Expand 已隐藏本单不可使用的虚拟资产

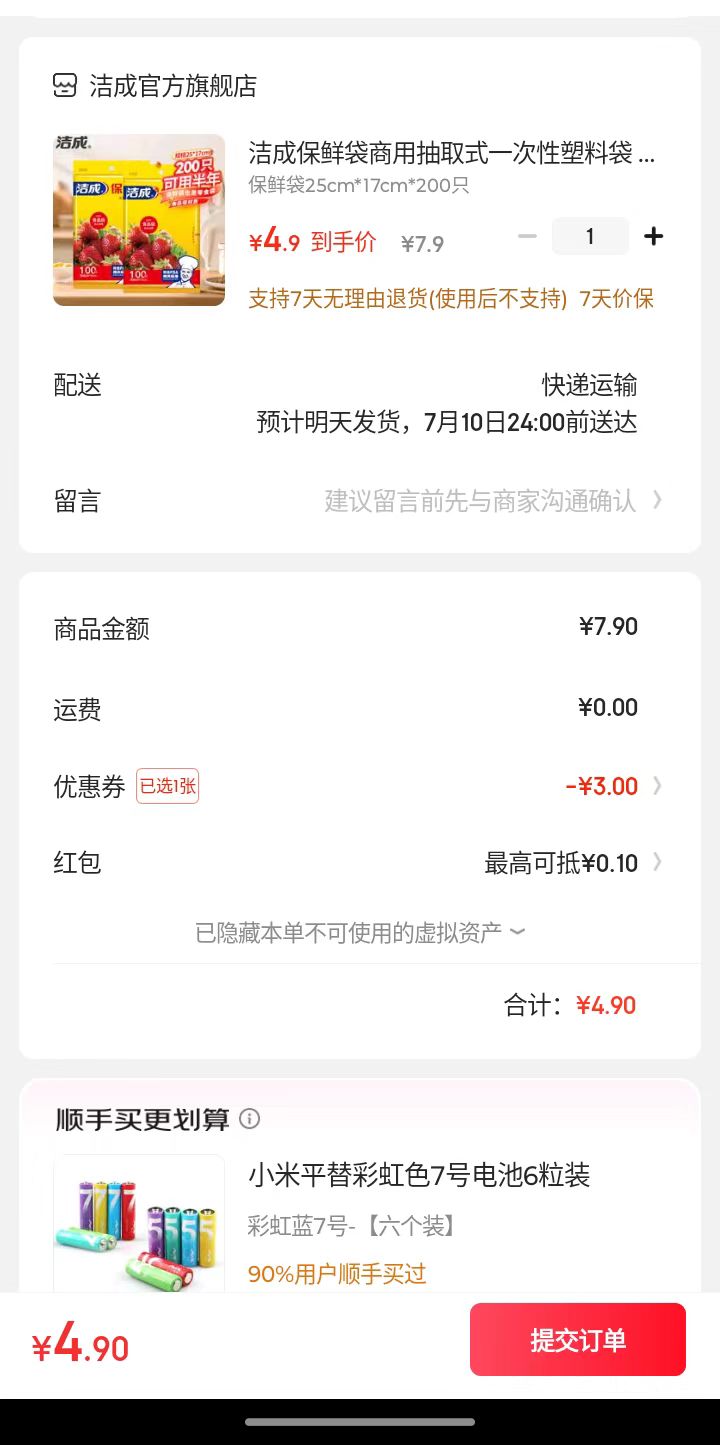(360, 933)
